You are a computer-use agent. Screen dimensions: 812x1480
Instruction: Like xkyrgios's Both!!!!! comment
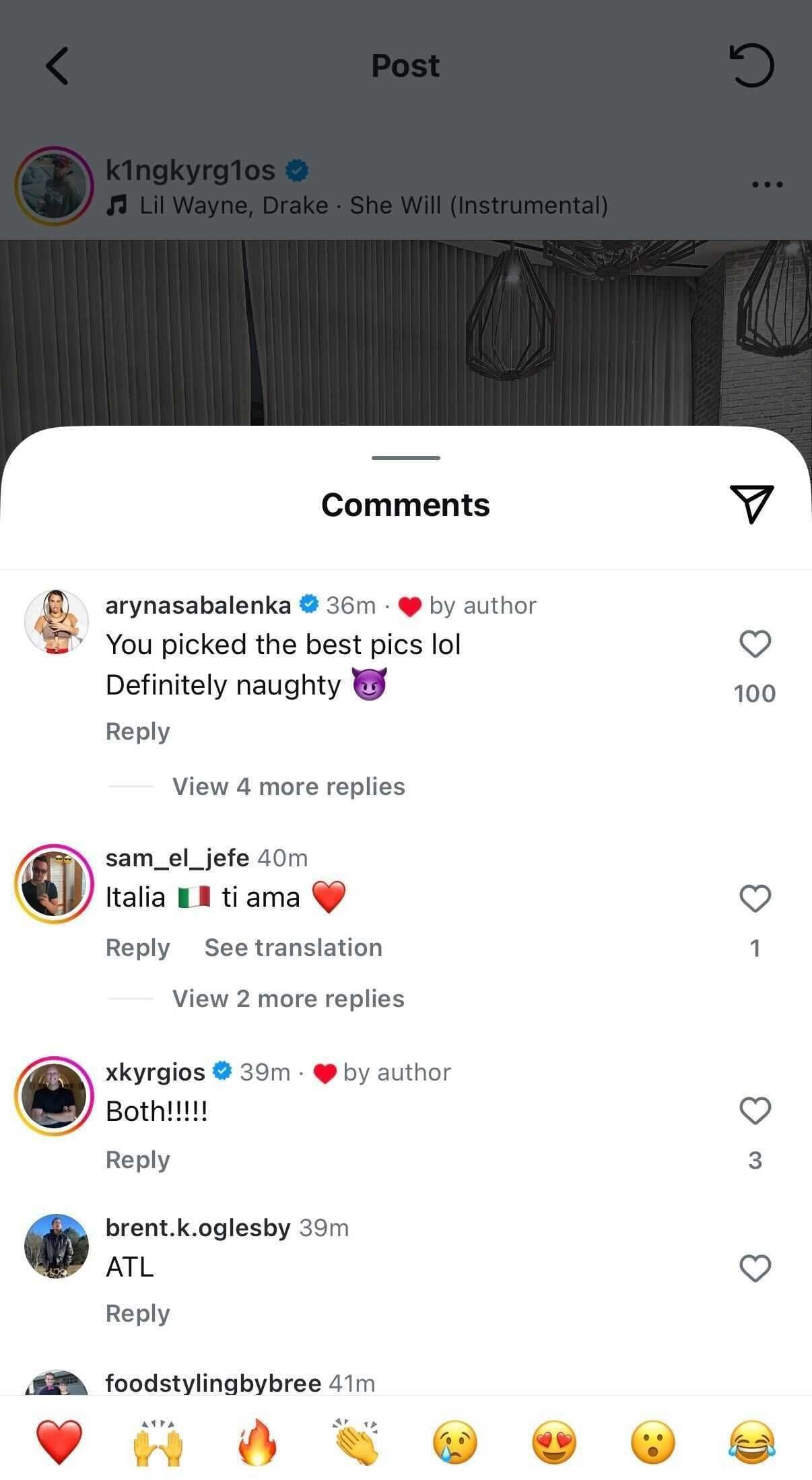pos(755,1110)
